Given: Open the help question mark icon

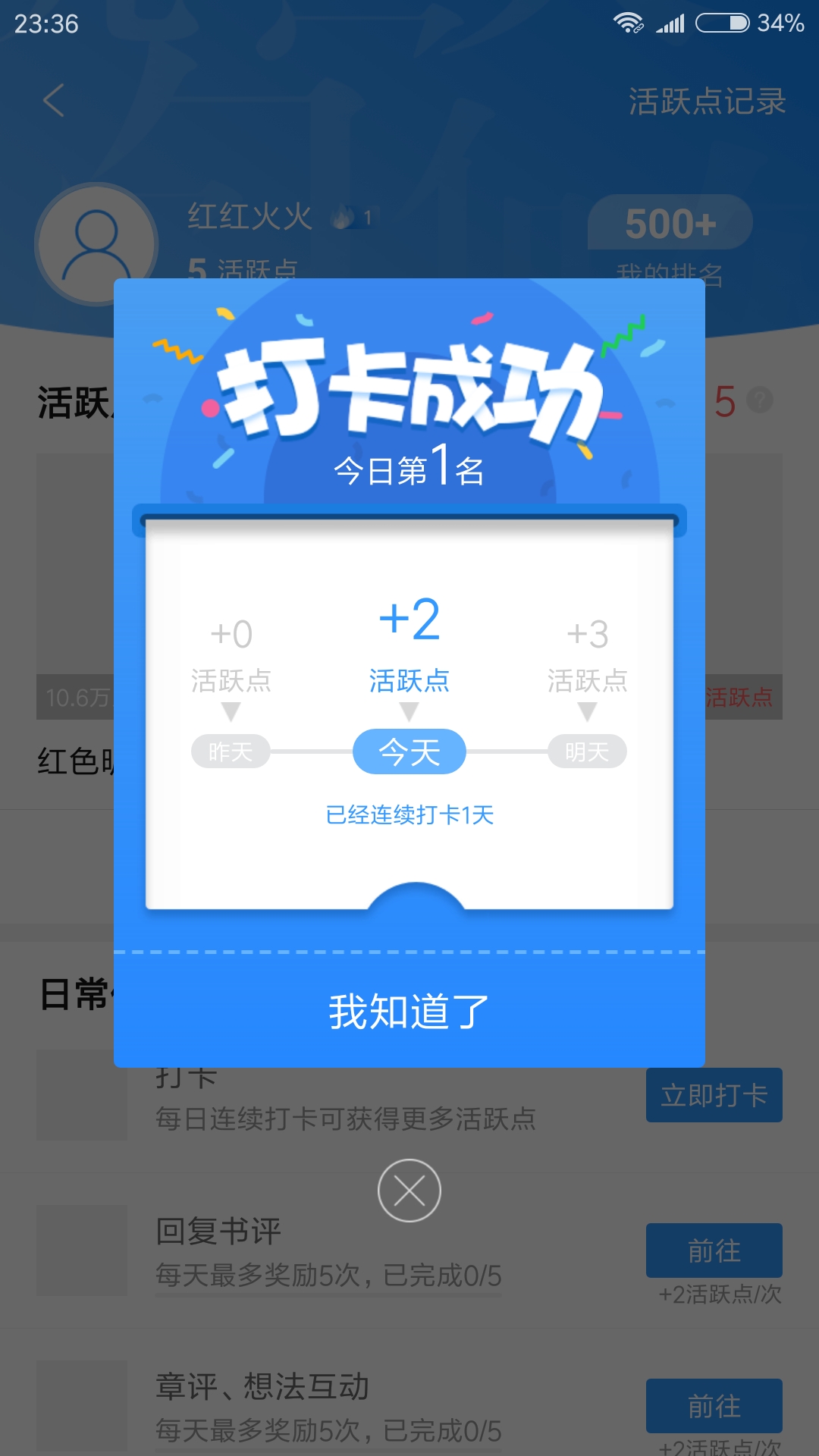Looking at the screenshot, I should pyautogui.click(x=760, y=400).
